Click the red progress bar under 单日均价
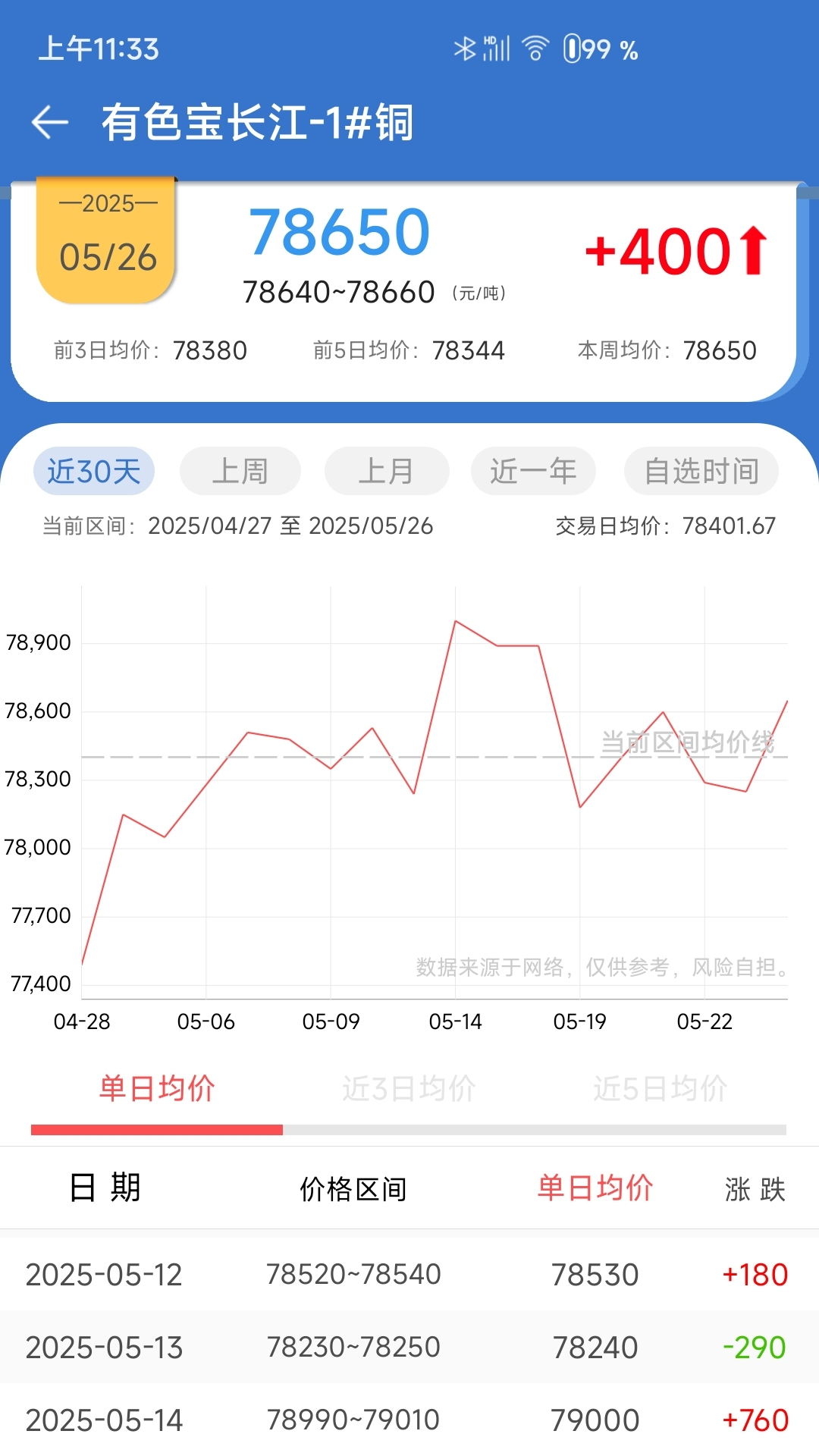This screenshot has width=819, height=1456. click(x=155, y=1130)
